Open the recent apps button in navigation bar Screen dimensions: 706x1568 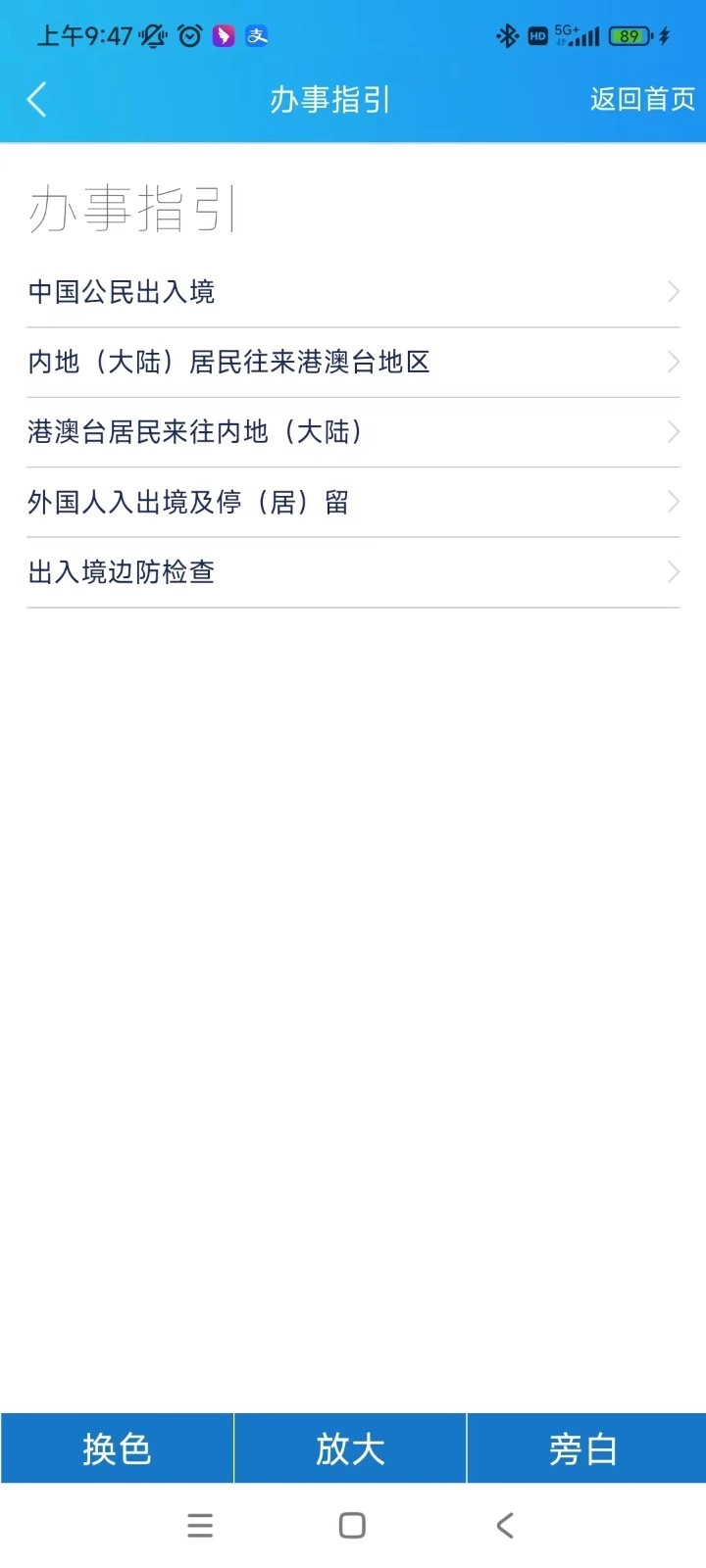200,1525
